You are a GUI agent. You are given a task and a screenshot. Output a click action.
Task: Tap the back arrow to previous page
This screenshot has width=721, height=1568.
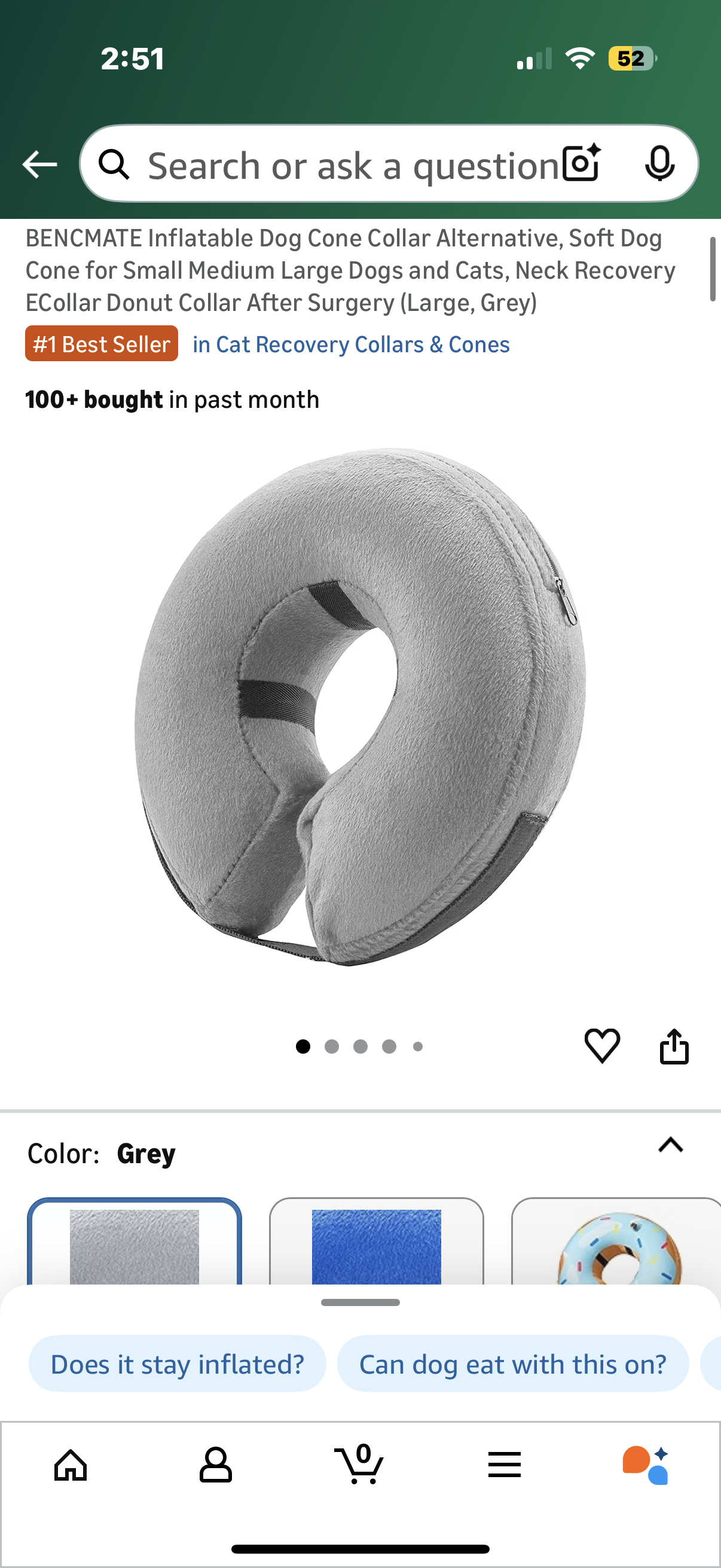[x=39, y=163]
